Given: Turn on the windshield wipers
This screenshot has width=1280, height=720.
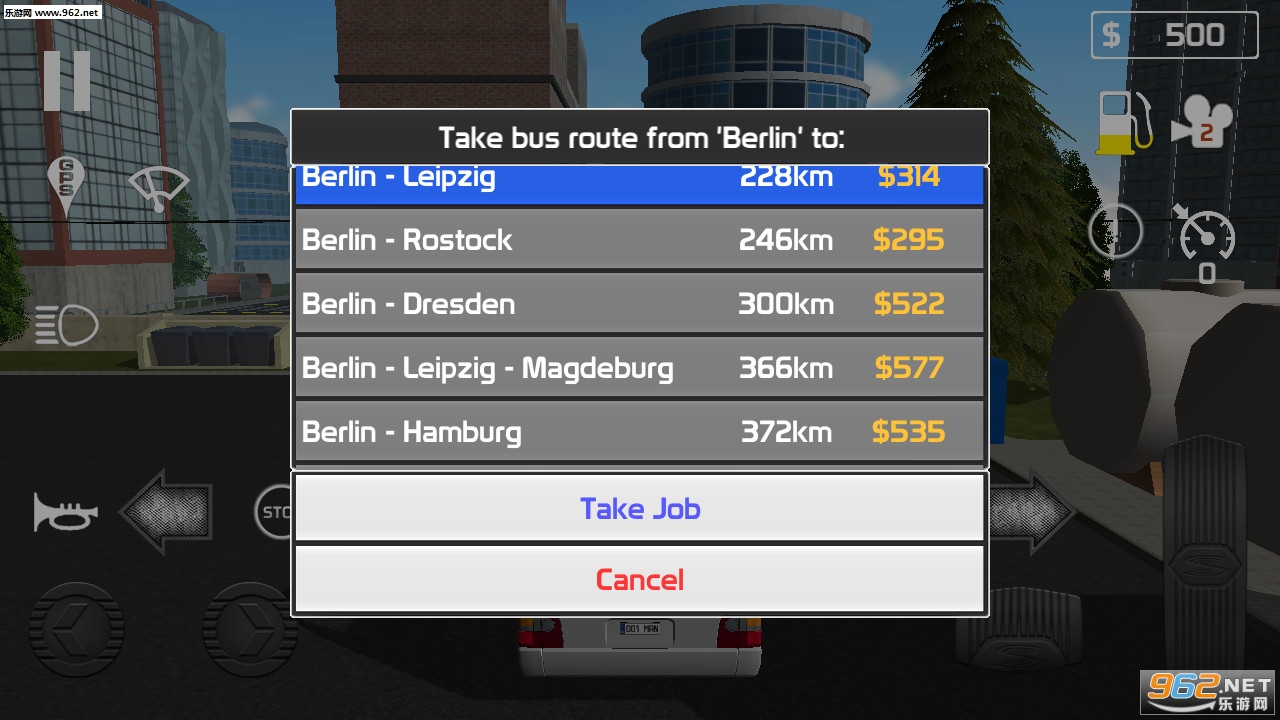Looking at the screenshot, I should tap(159, 187).
